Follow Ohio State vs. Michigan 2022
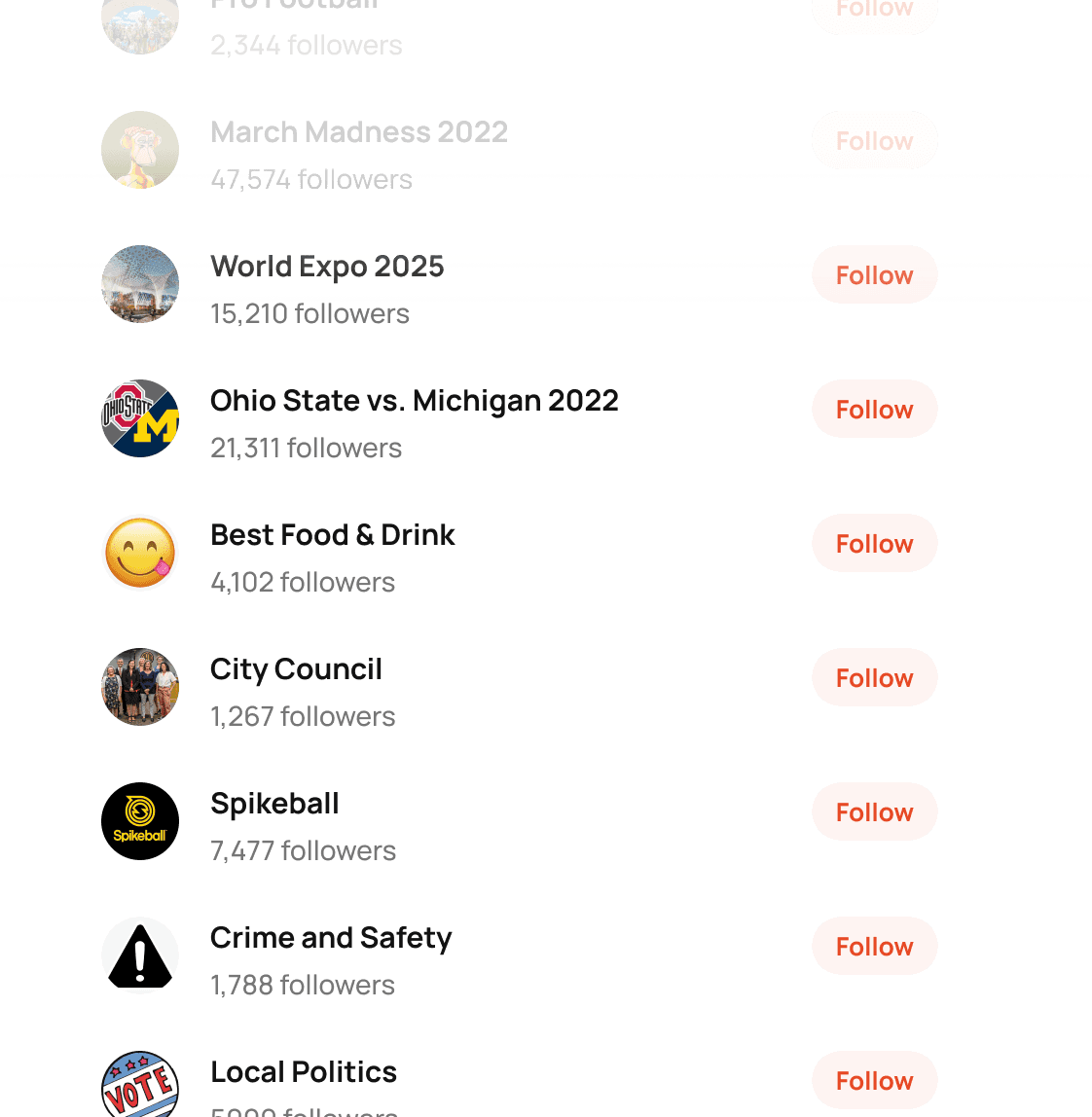This screenshot has width=1092, height=1117. (x=874, y=410)
